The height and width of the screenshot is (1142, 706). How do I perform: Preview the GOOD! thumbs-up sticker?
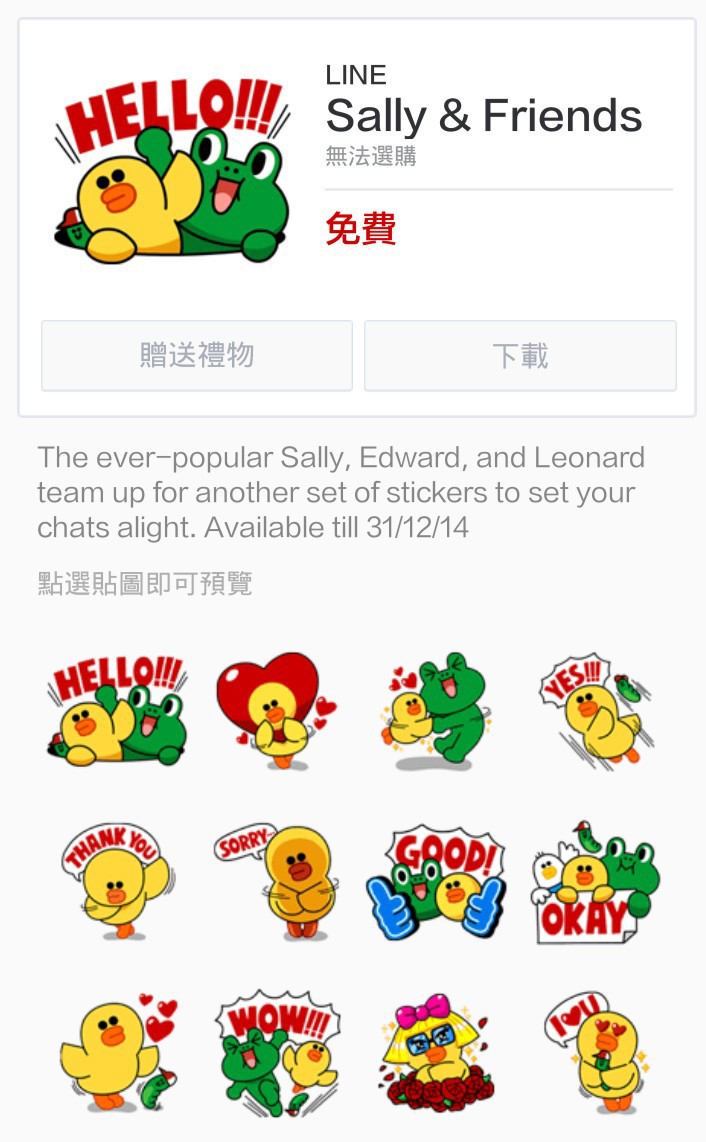(x=436, y=883)
